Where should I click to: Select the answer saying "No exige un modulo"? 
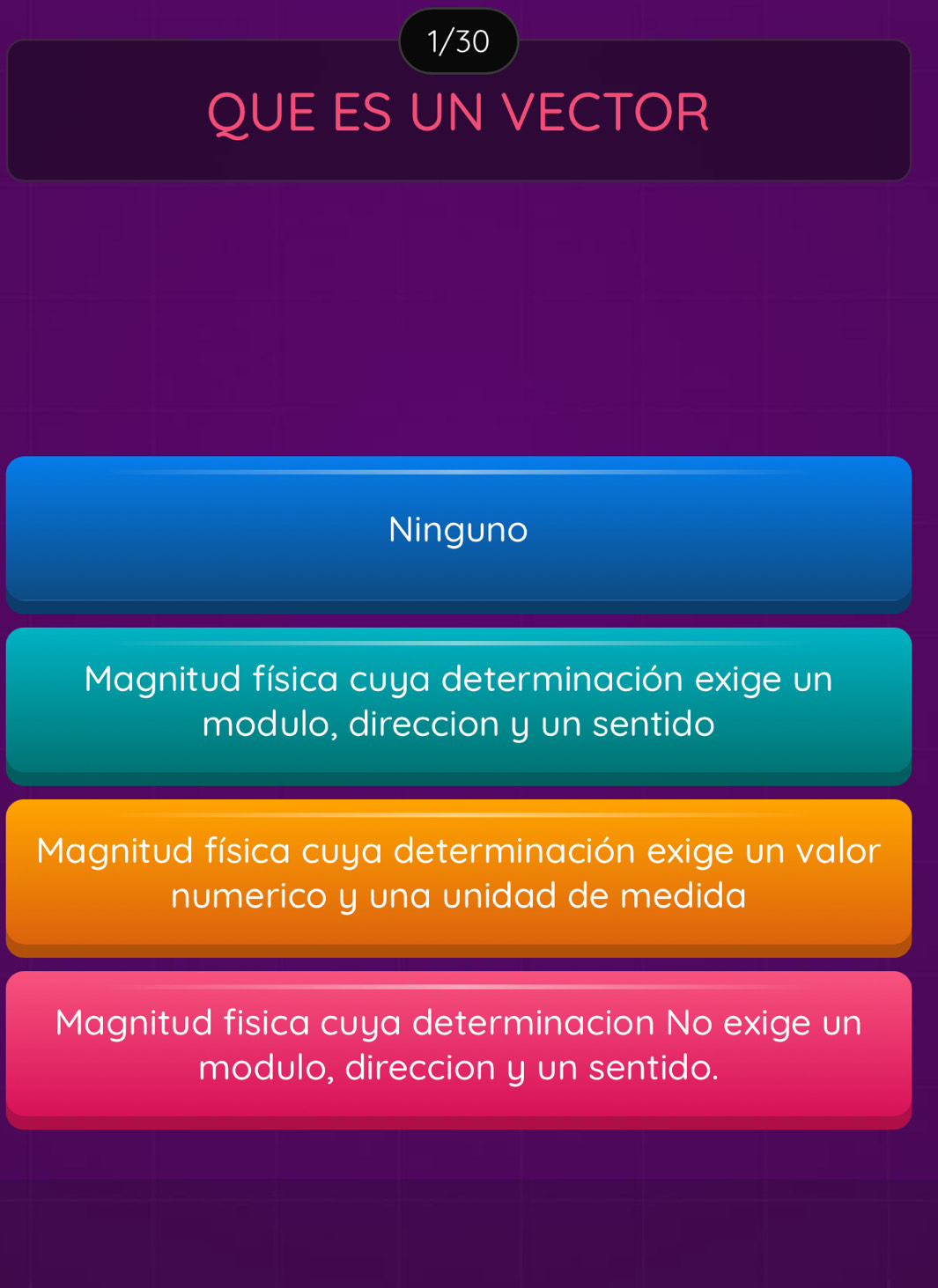pyautogui.click(x=458, y=1049)
